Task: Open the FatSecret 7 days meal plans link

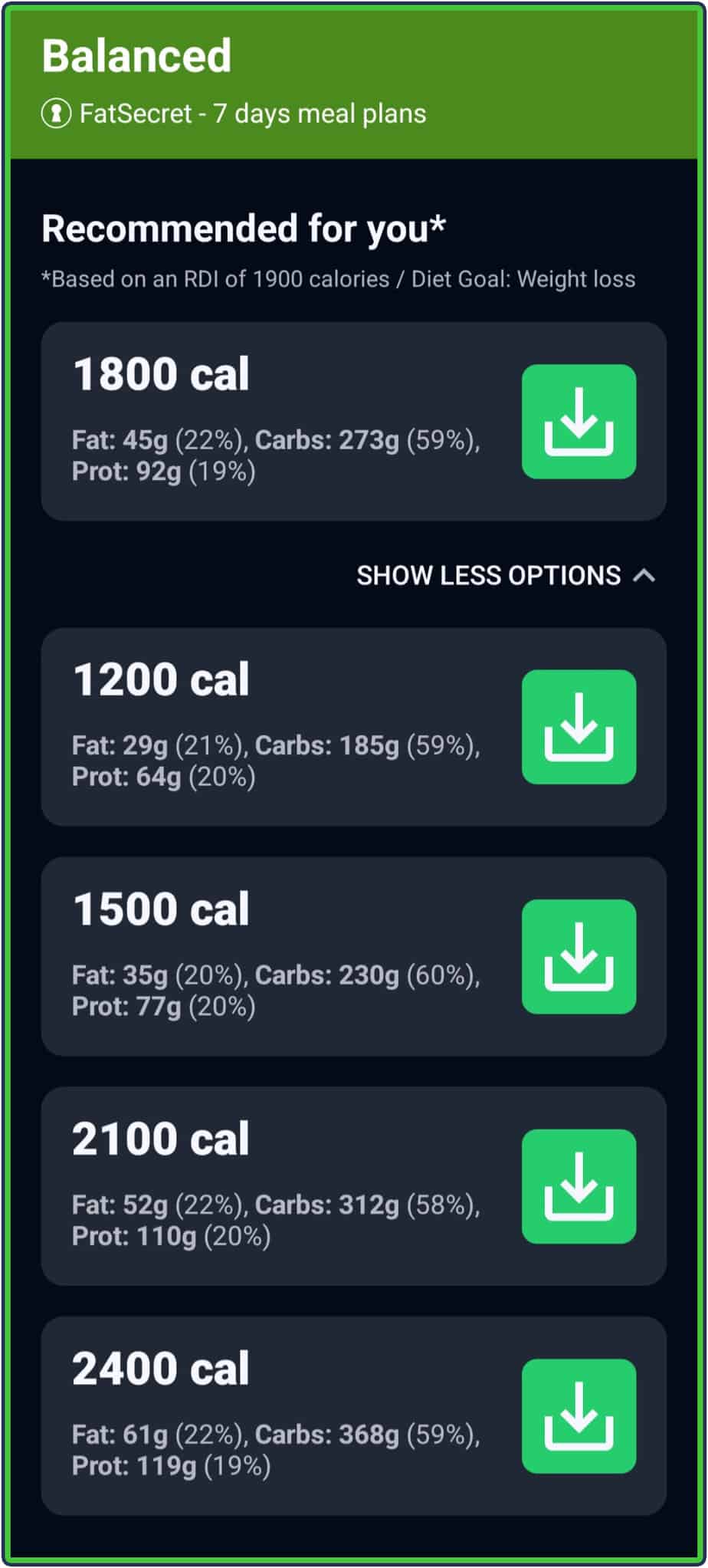Action: click(253, 113)
